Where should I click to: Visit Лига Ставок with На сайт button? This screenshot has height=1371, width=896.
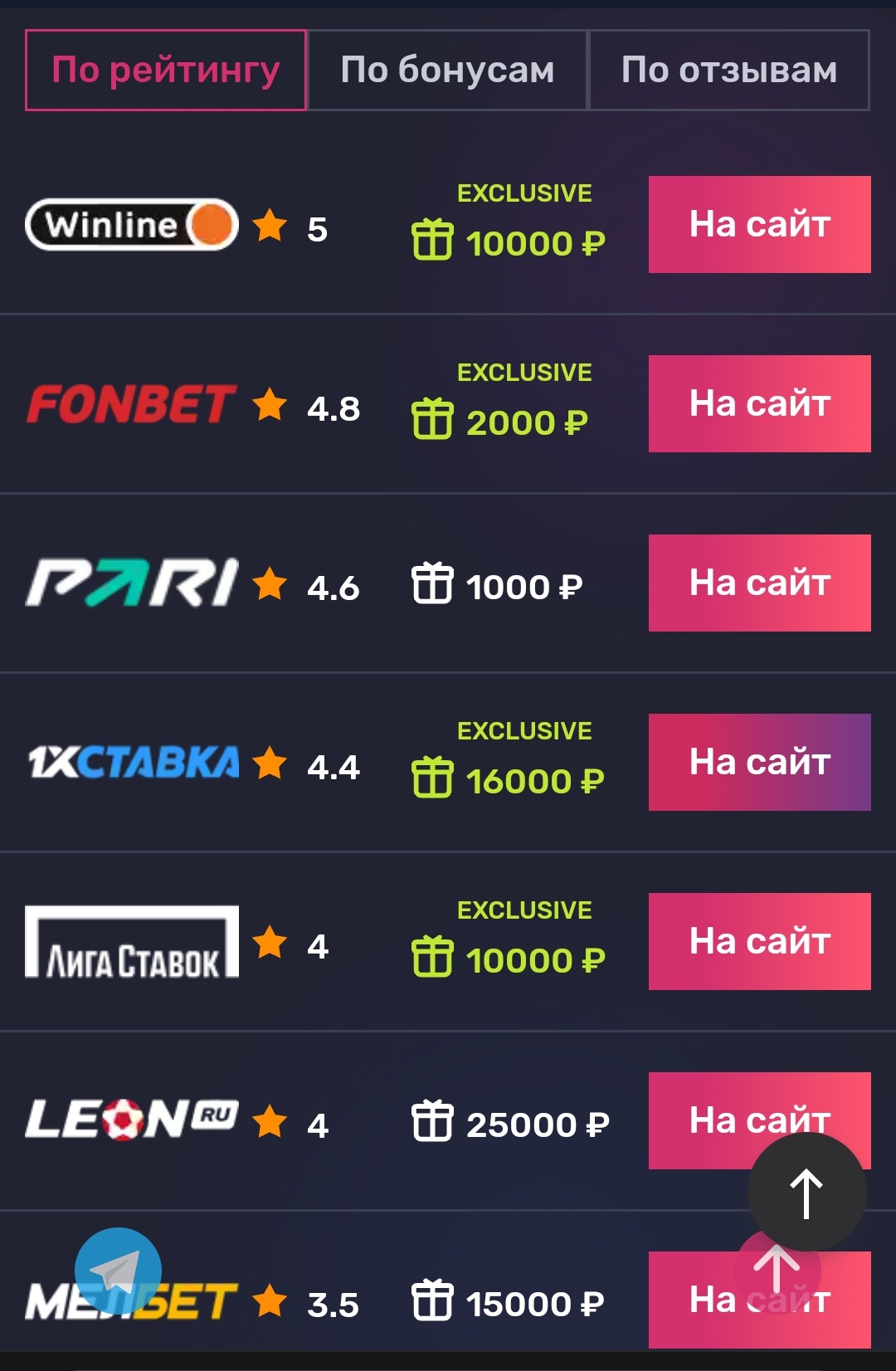pyautogui.click(x=759, y=941)
